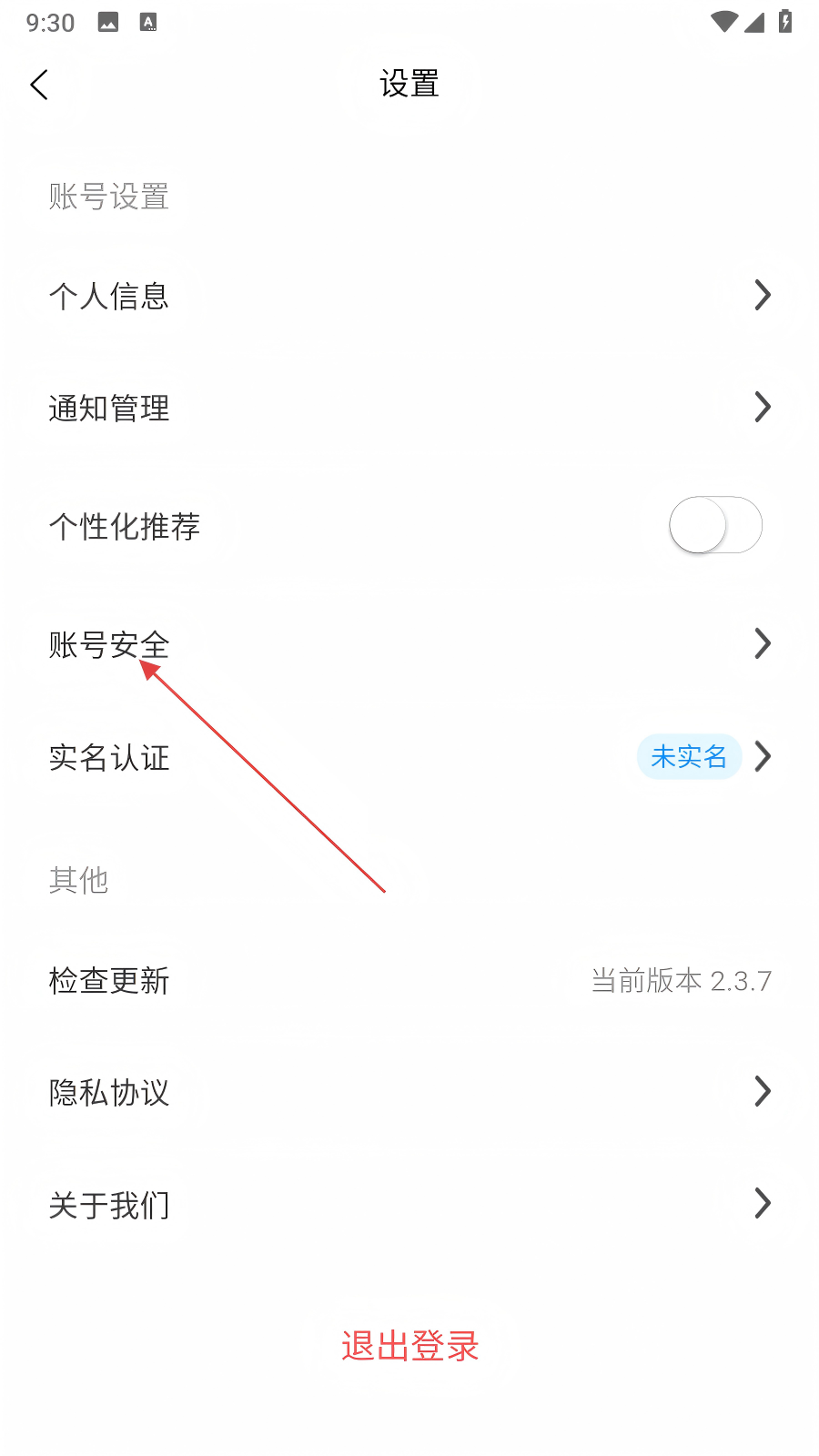
Task: Open 实名认证 row
Action: coord(409,757)
